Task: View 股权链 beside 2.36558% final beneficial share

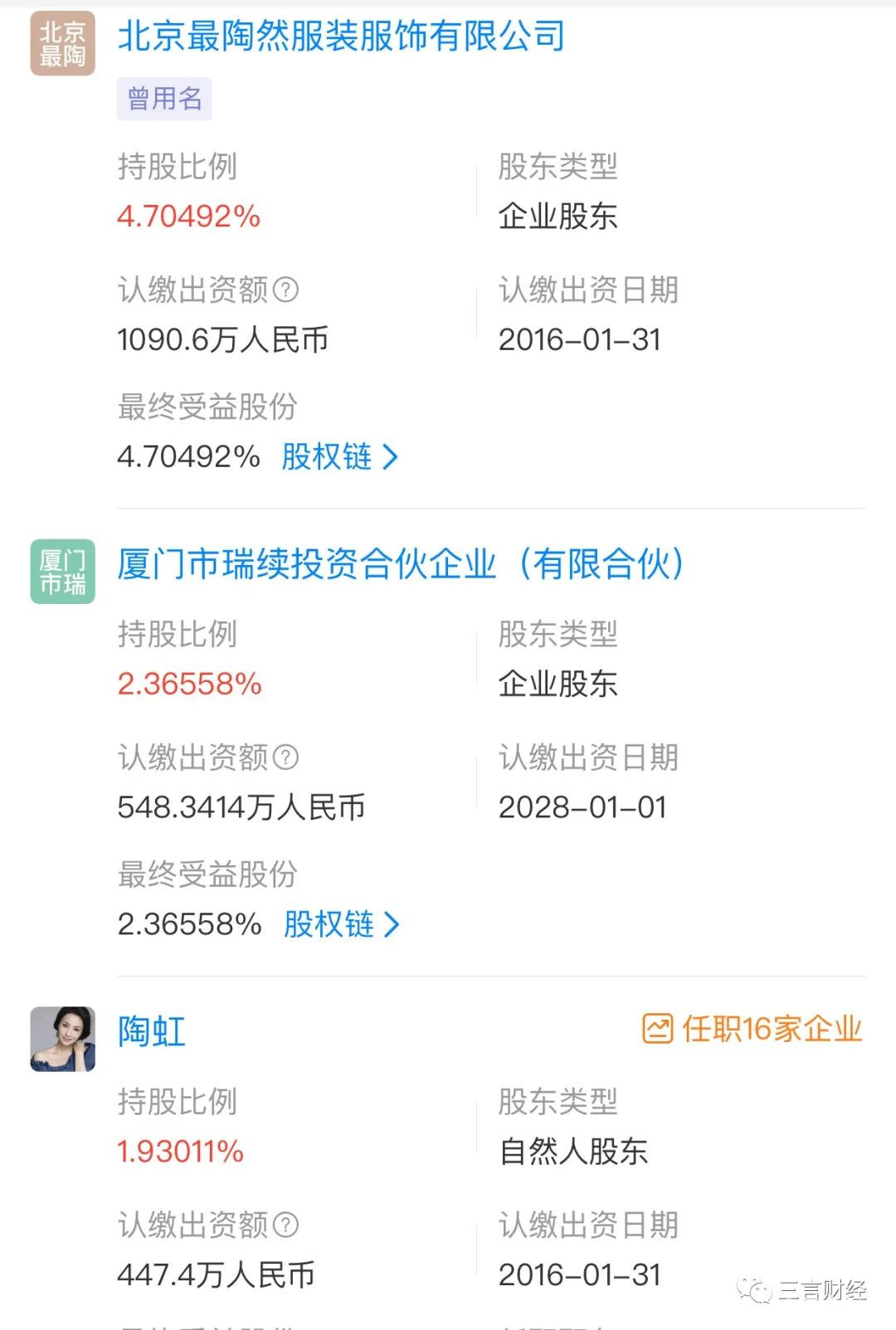Action: (342, 924)
